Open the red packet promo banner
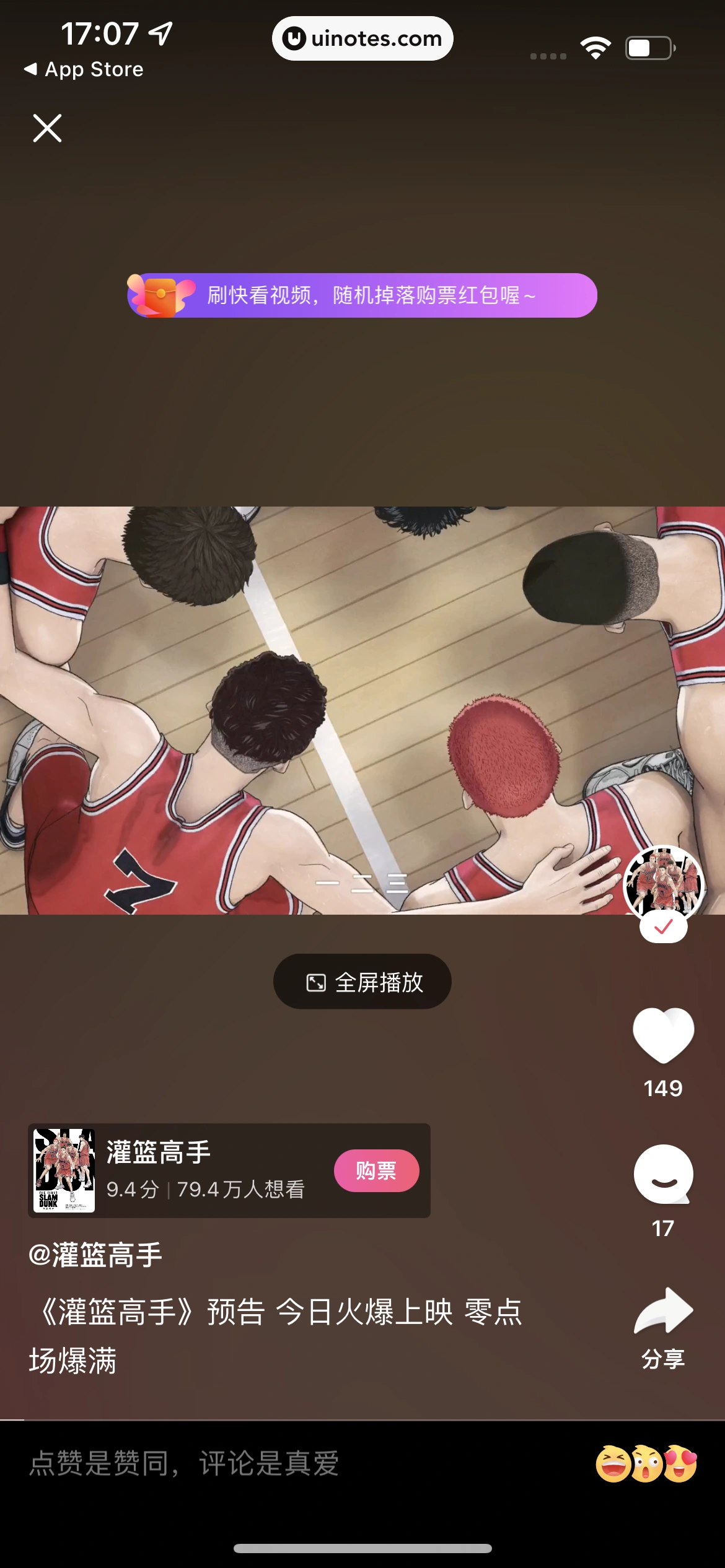Viewport: 725px width, 1568px height. [362, 295]
